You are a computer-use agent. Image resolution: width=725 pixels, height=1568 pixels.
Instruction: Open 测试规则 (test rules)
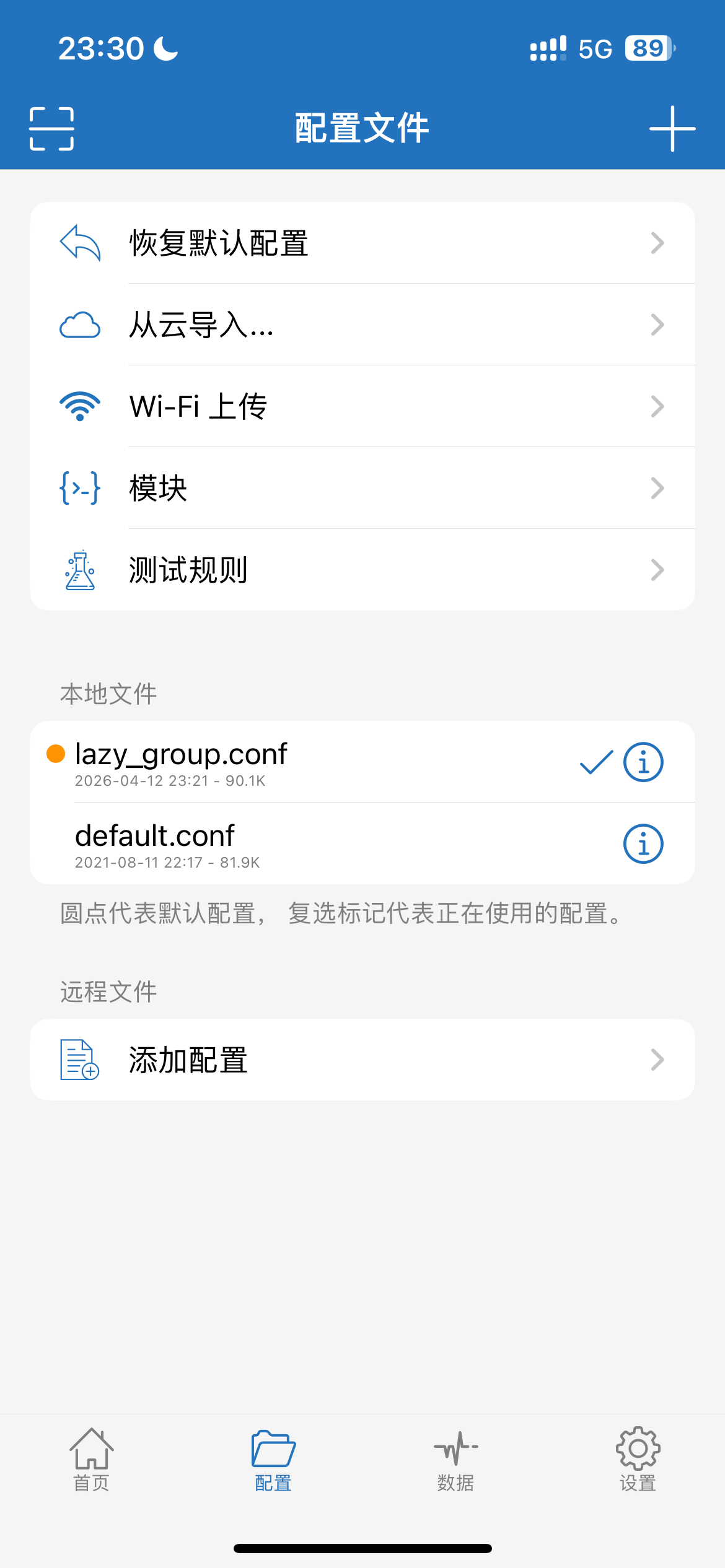362,570
